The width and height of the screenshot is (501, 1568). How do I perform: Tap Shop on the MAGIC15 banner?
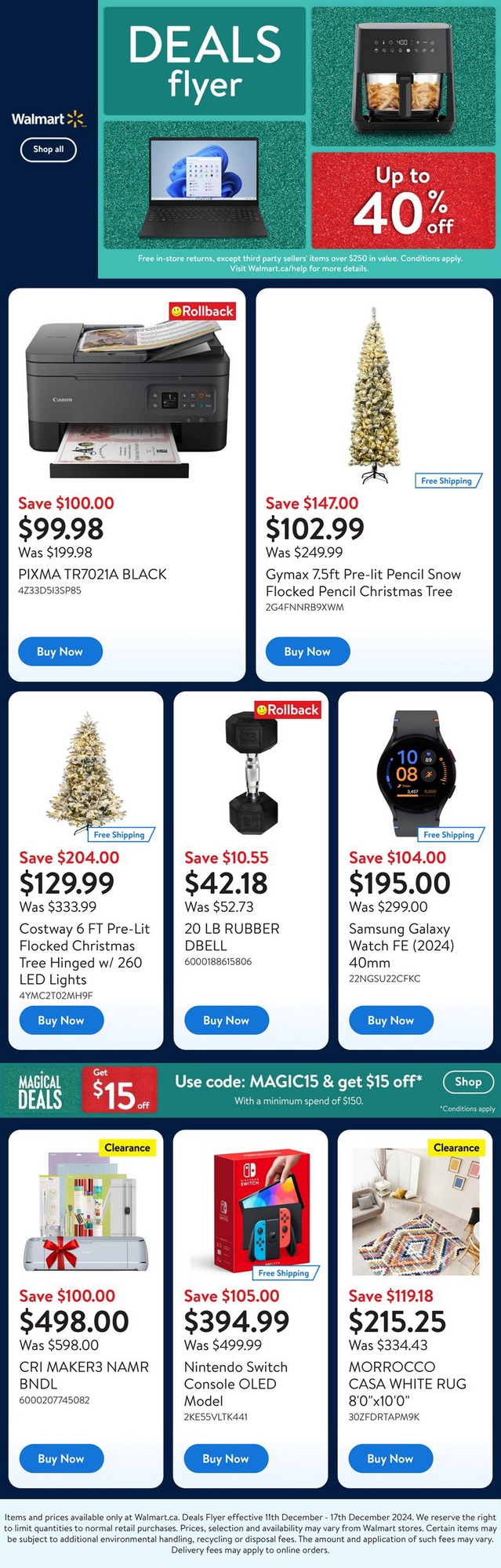point(467,1082)
